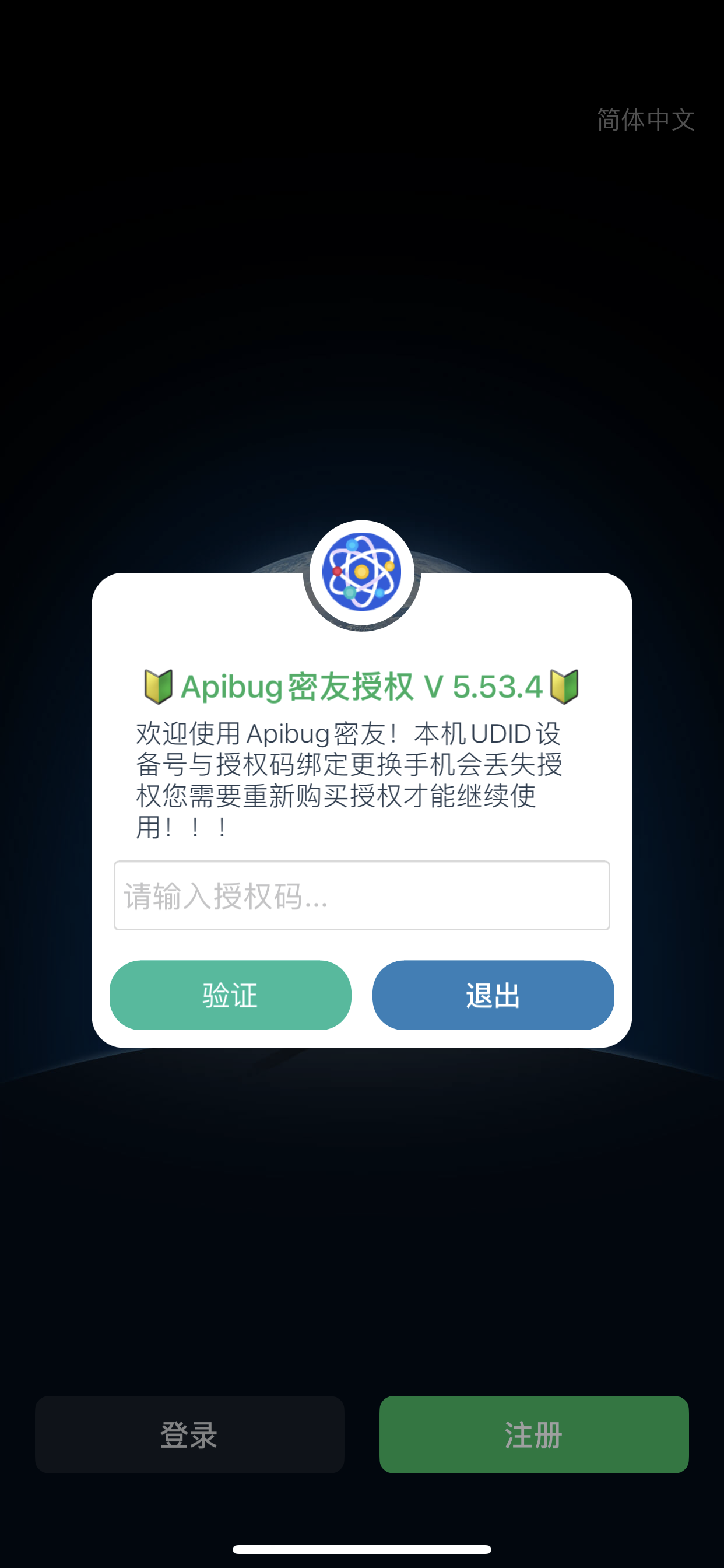724x1568 pixels.
Task: Tap the authorization code input field
Action: [x=361, y=895]
